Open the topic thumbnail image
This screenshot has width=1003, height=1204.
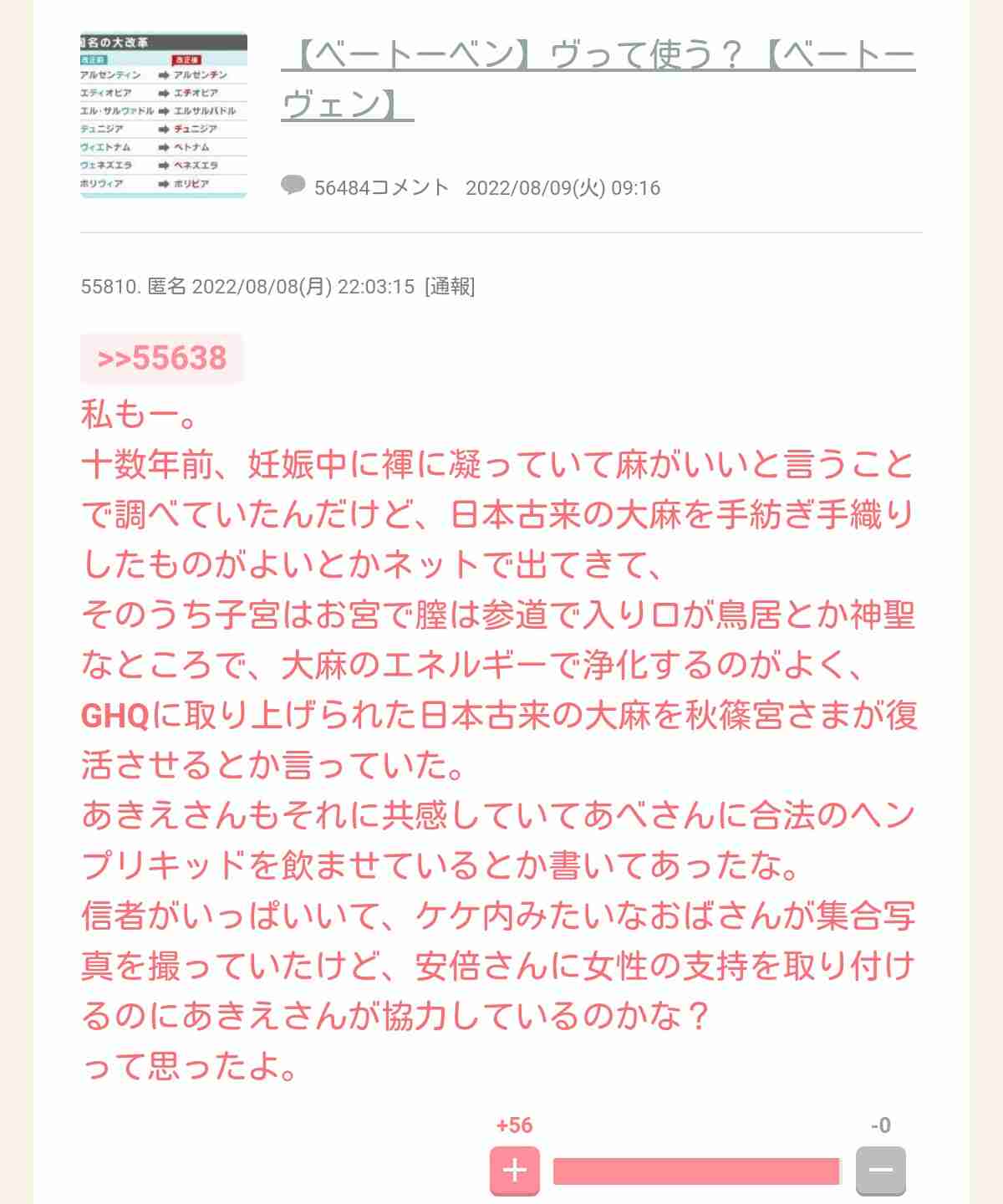point(164,115)
